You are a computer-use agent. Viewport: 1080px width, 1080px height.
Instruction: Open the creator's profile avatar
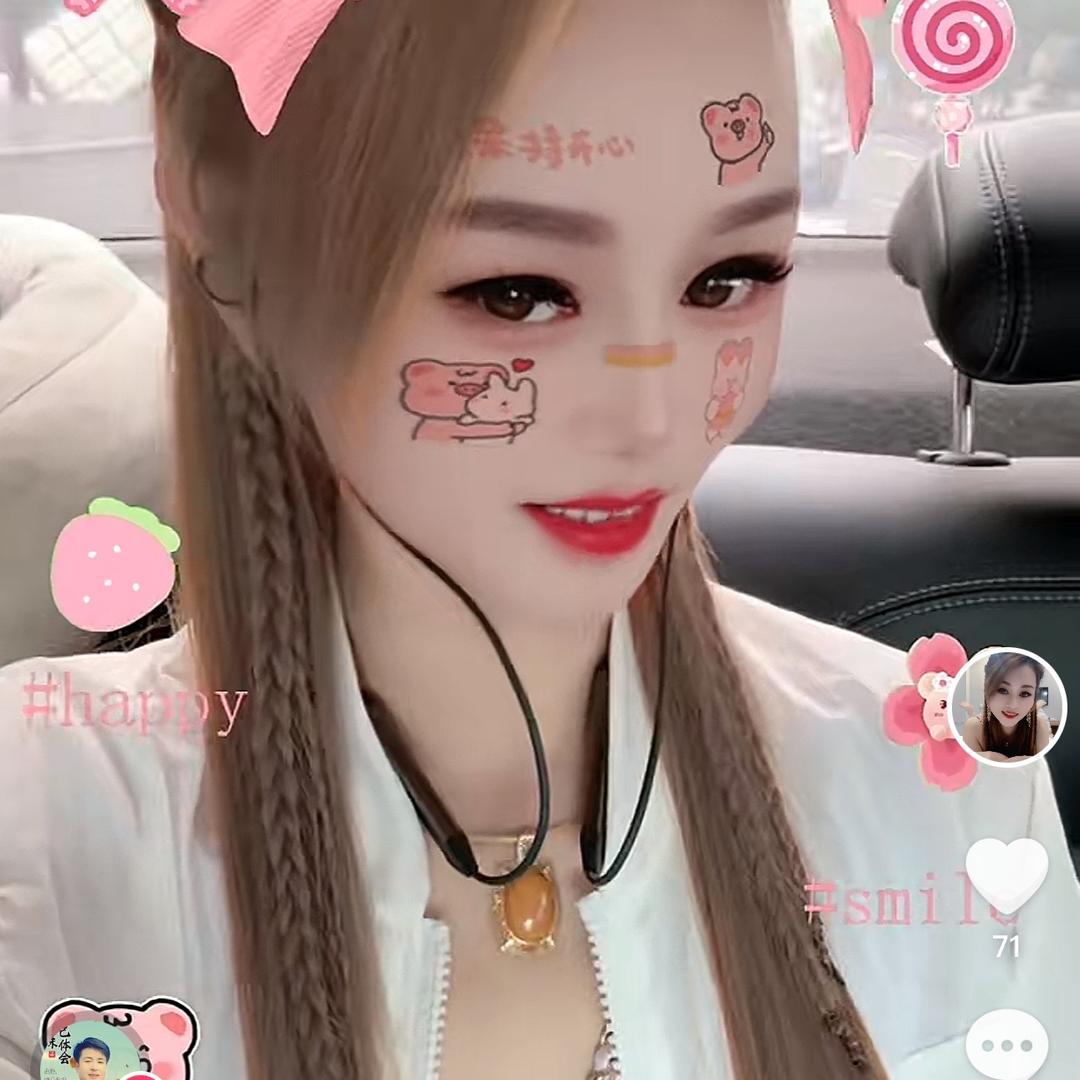(1007, 706)
